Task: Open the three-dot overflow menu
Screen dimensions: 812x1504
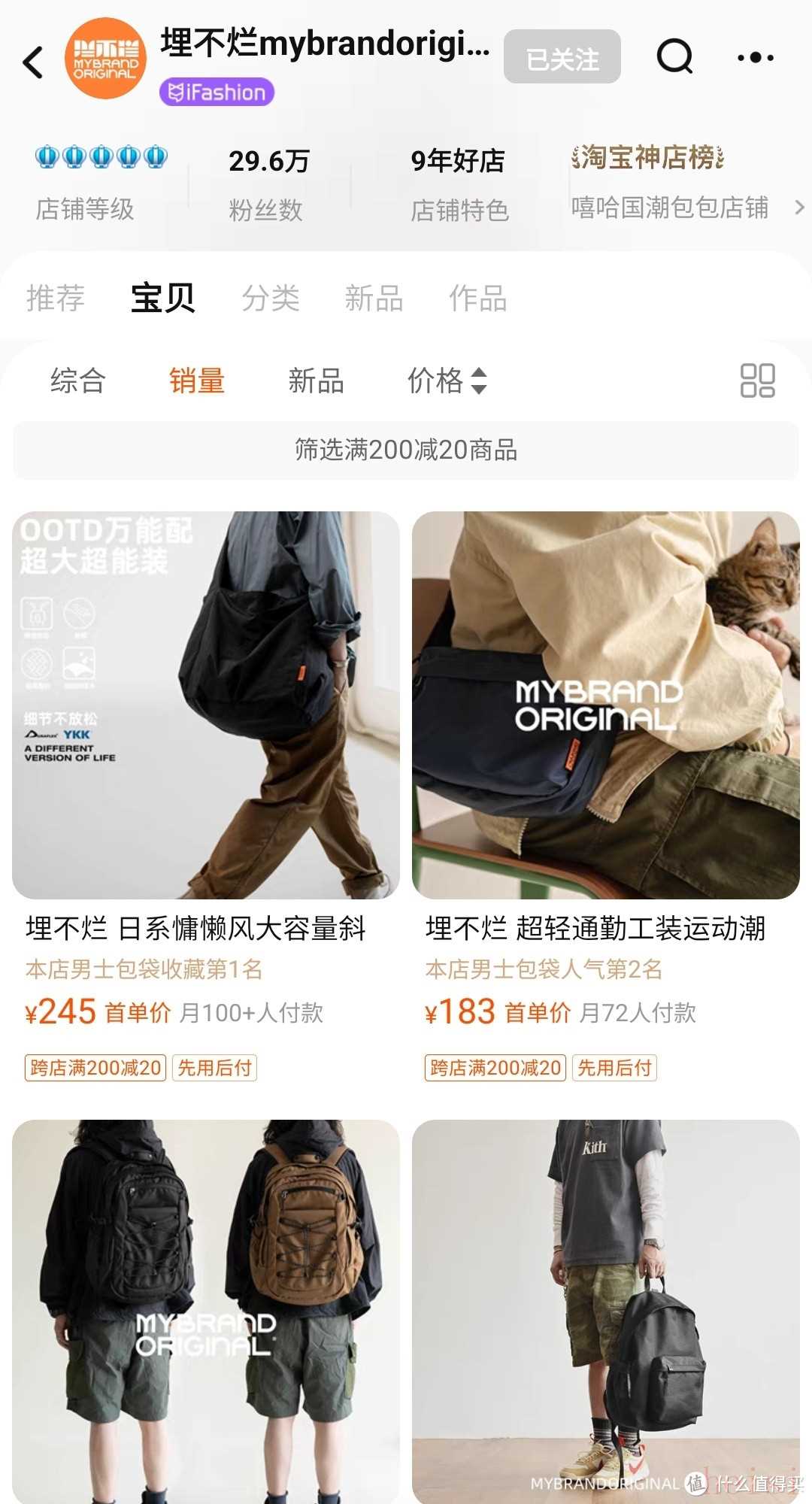Action: pos(755,57)
